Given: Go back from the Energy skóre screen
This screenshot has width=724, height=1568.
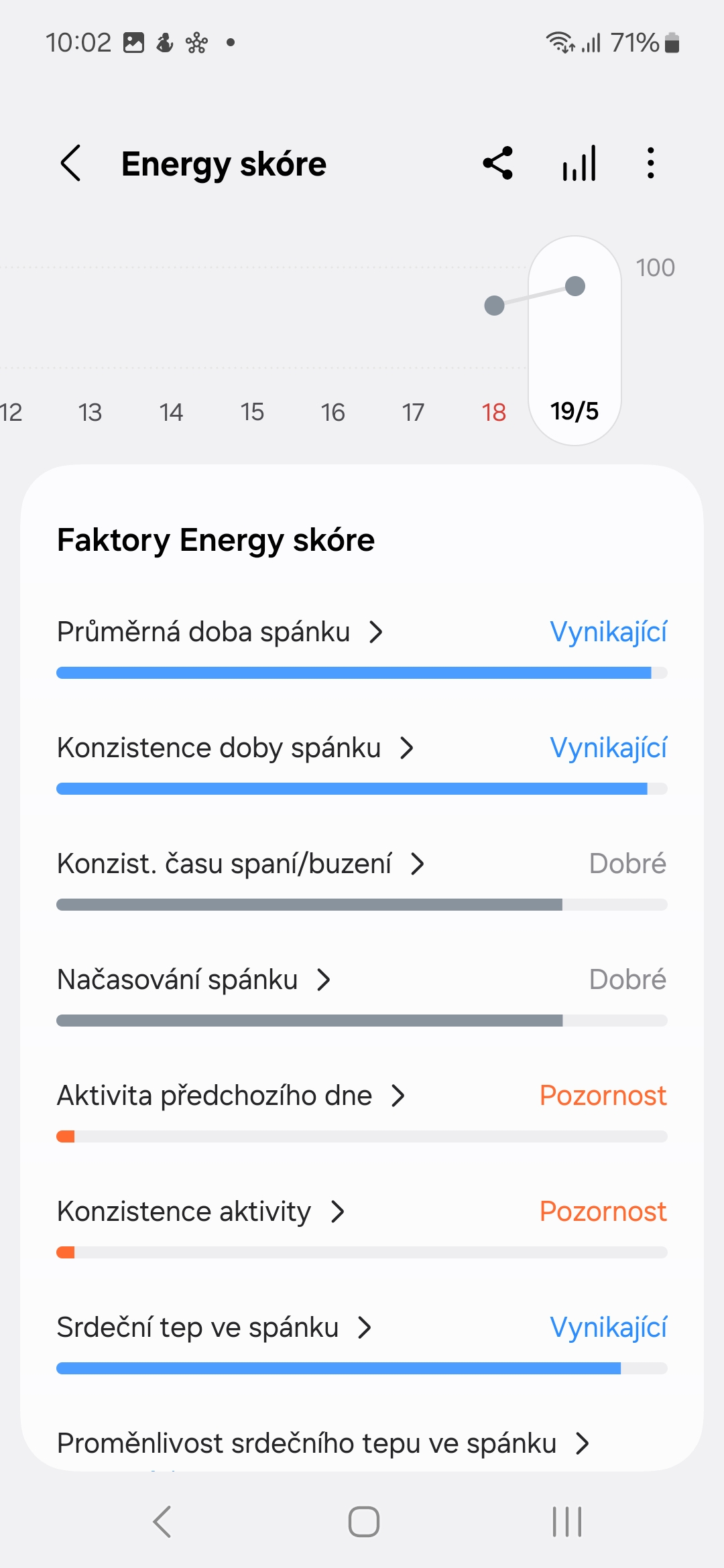Looking at the screenshot, I should click(71, 164).
